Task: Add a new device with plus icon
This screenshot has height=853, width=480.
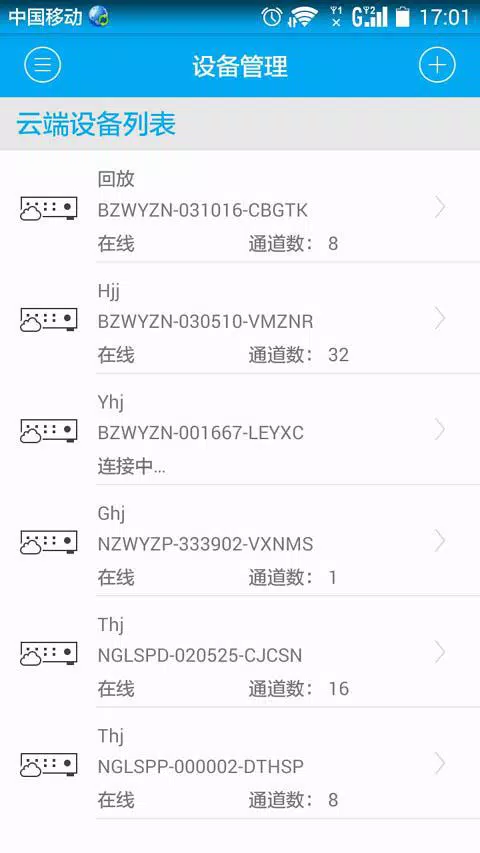Action: tap(436, 65)
